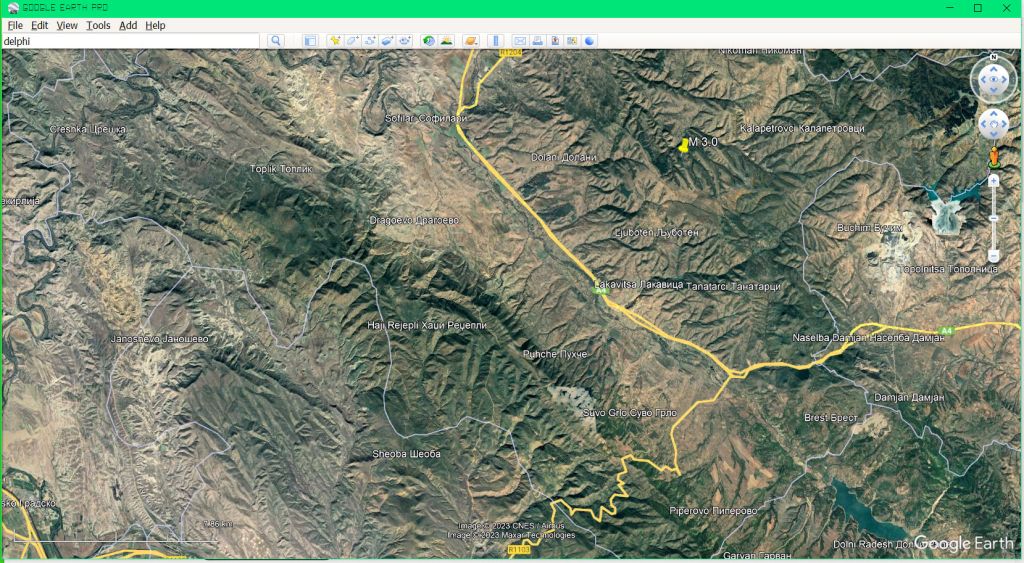1024x563 pixels.
Task: Click the zoom in plus button
Action: pos(993,180)
